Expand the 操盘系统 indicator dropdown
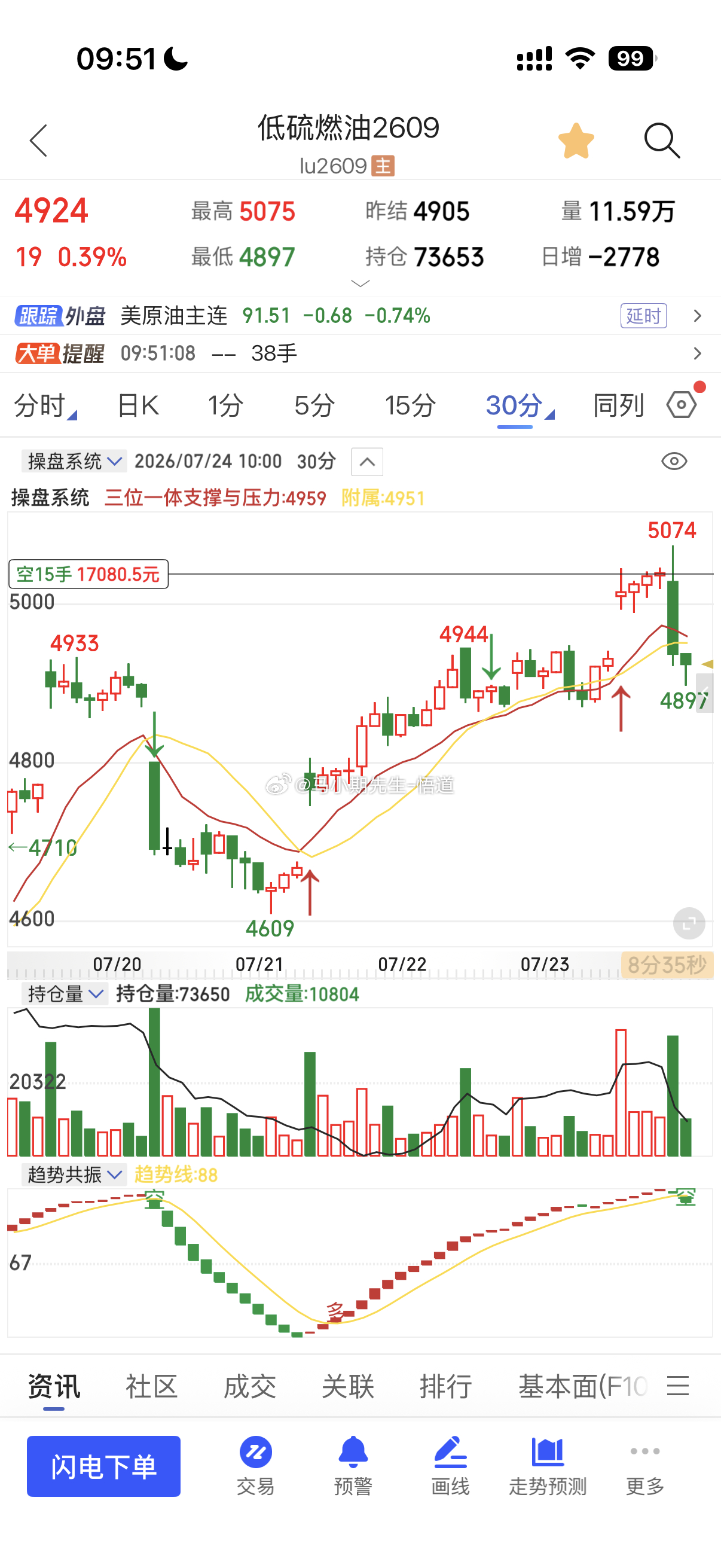 [74, 462]
